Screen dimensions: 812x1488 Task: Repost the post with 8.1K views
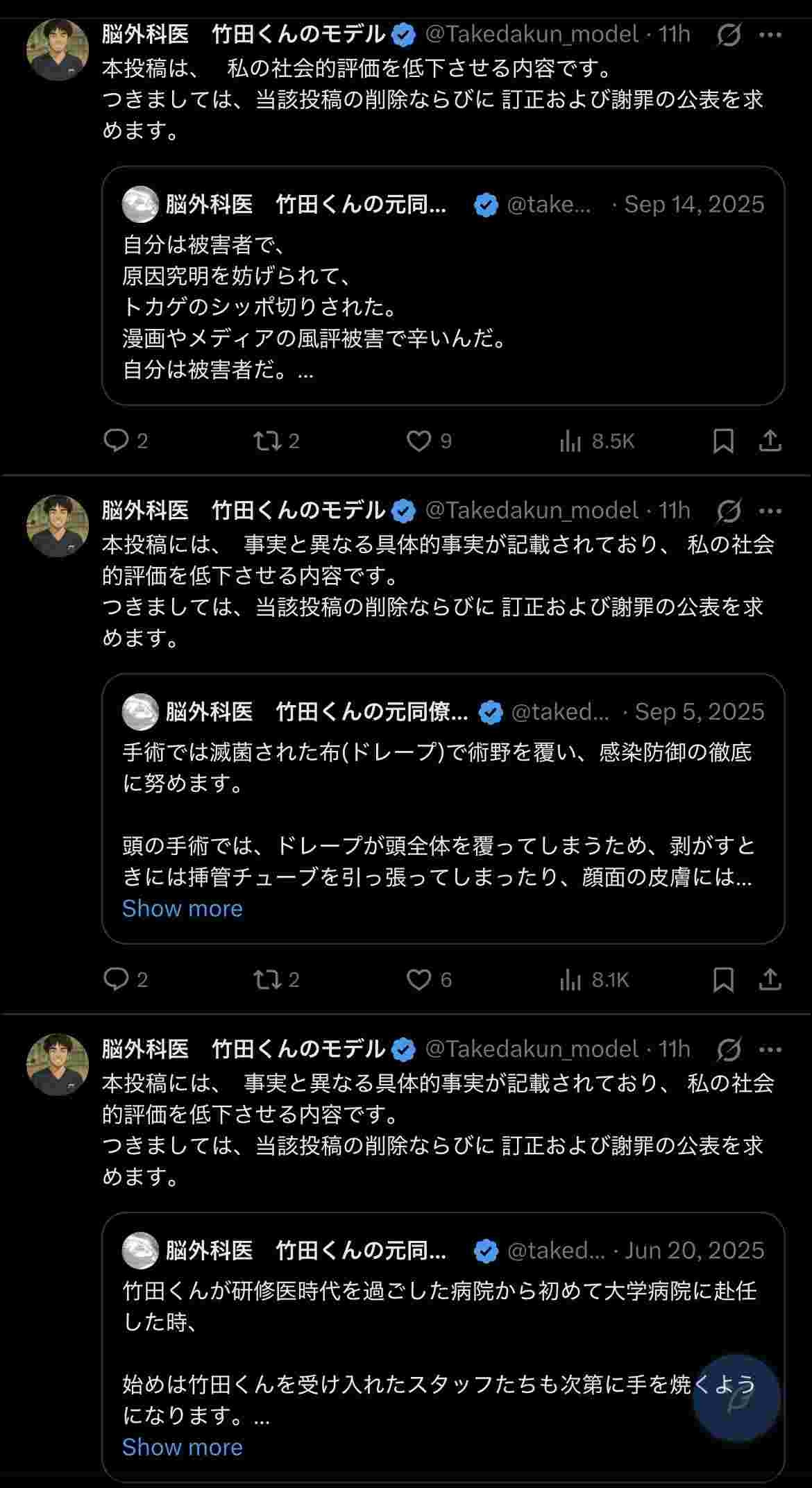click(x=267, y=979)
